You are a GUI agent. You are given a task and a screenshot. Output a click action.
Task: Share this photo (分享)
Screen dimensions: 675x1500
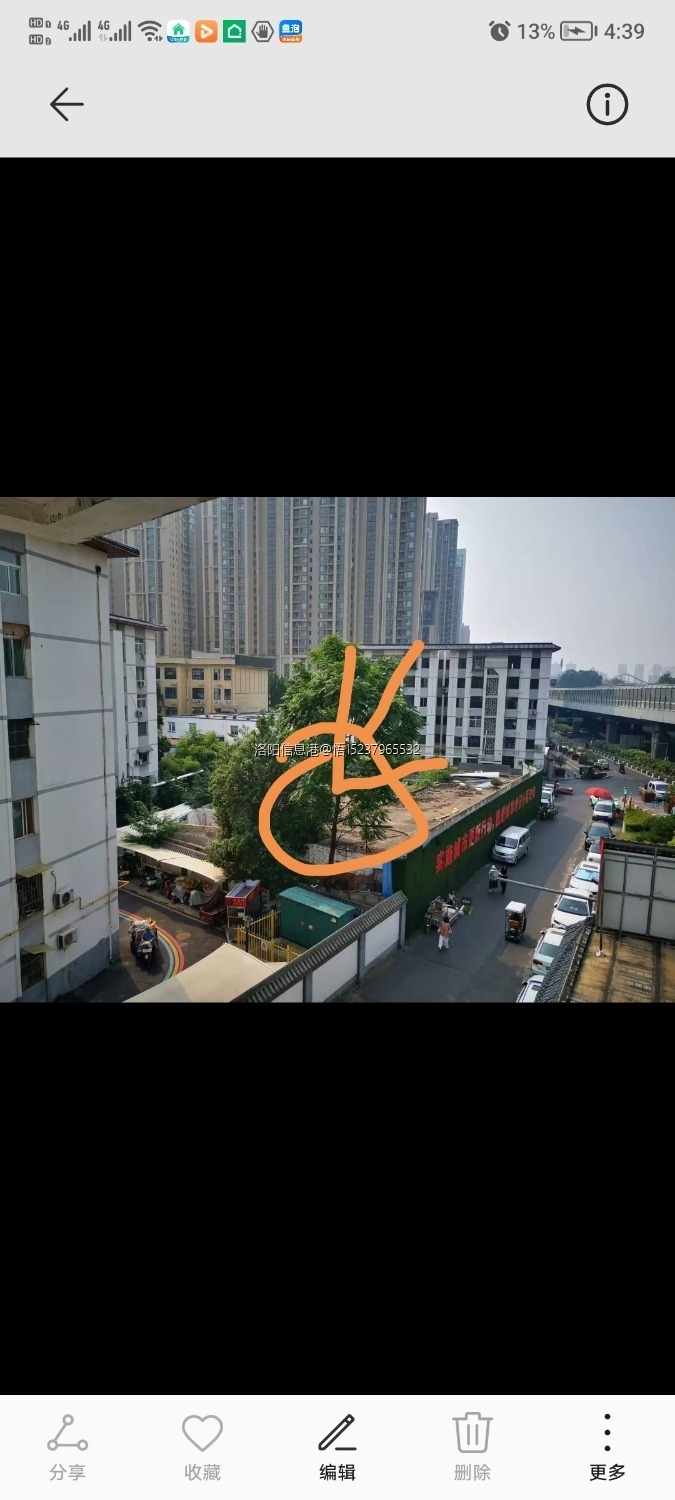(x=67, y=1446)
